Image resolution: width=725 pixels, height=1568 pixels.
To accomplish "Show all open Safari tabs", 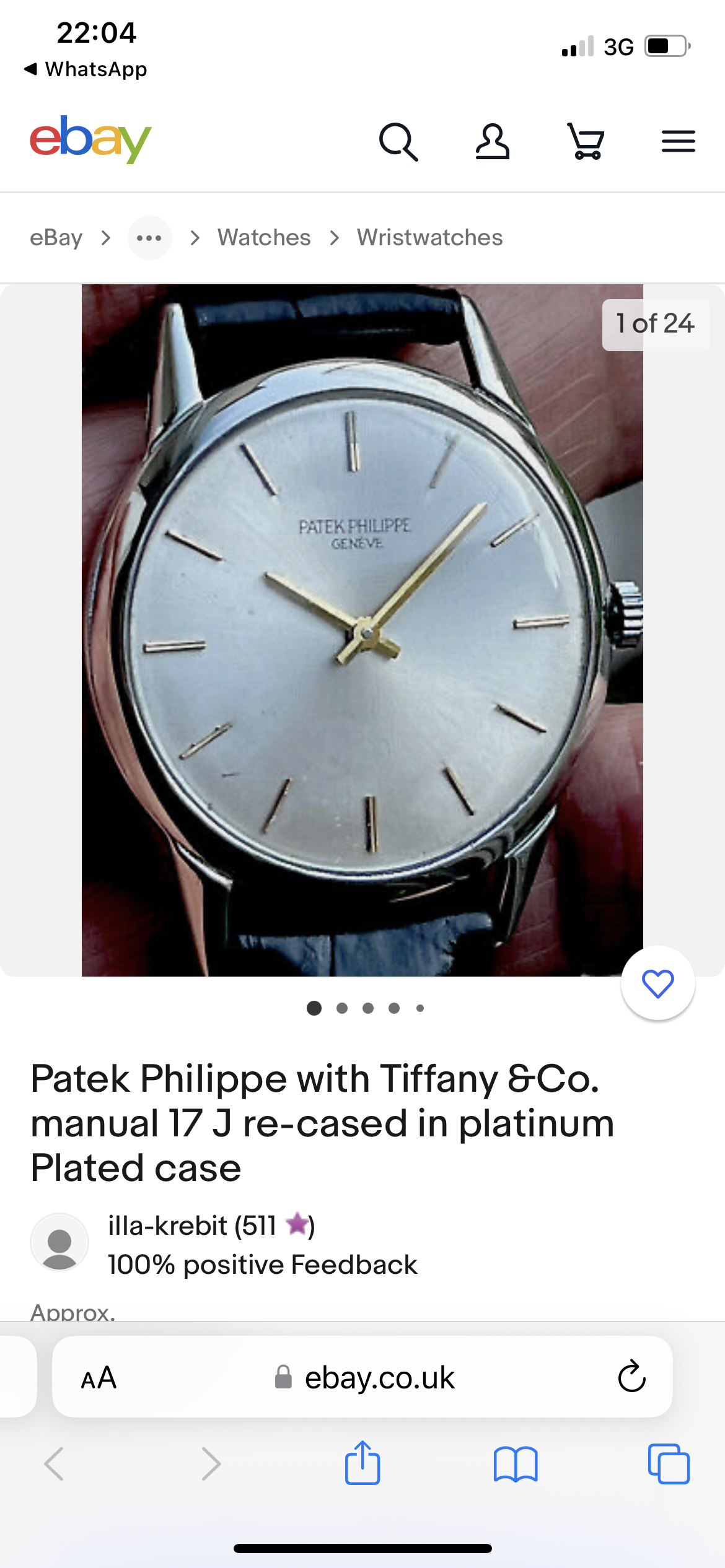I will 669,1464.
